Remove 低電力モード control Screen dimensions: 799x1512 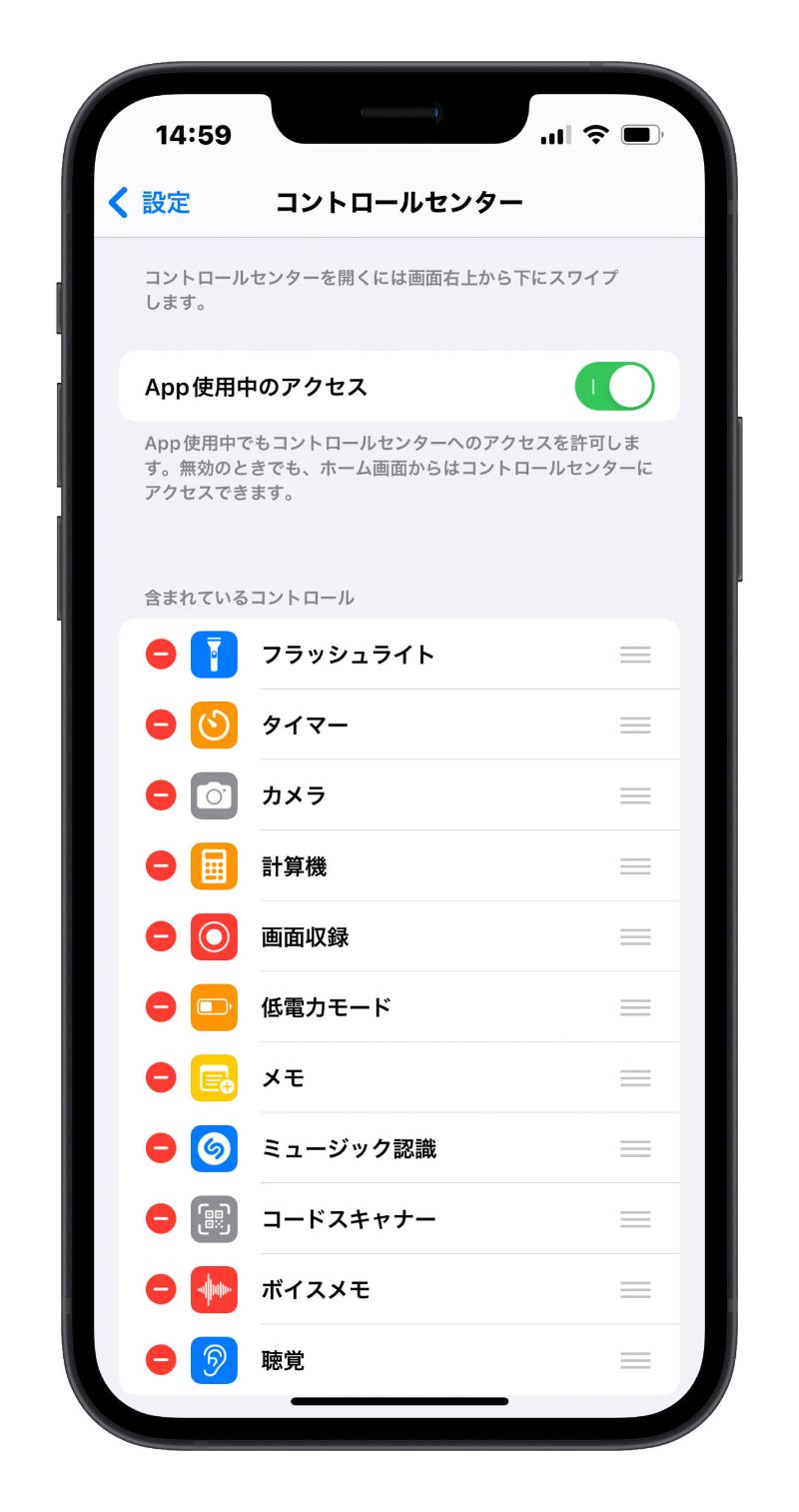(161, 1006)
